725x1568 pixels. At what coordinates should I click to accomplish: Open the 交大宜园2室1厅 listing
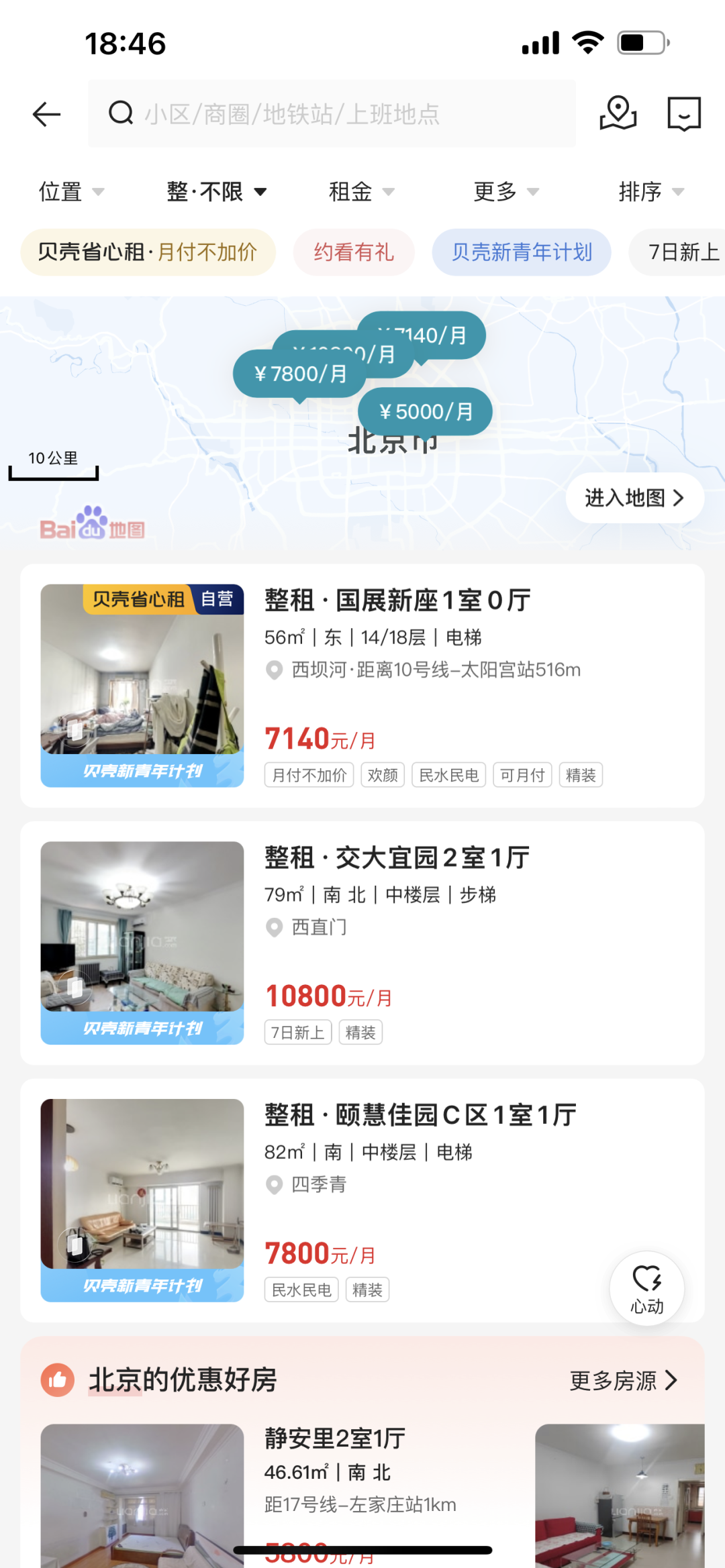(397, 857)
